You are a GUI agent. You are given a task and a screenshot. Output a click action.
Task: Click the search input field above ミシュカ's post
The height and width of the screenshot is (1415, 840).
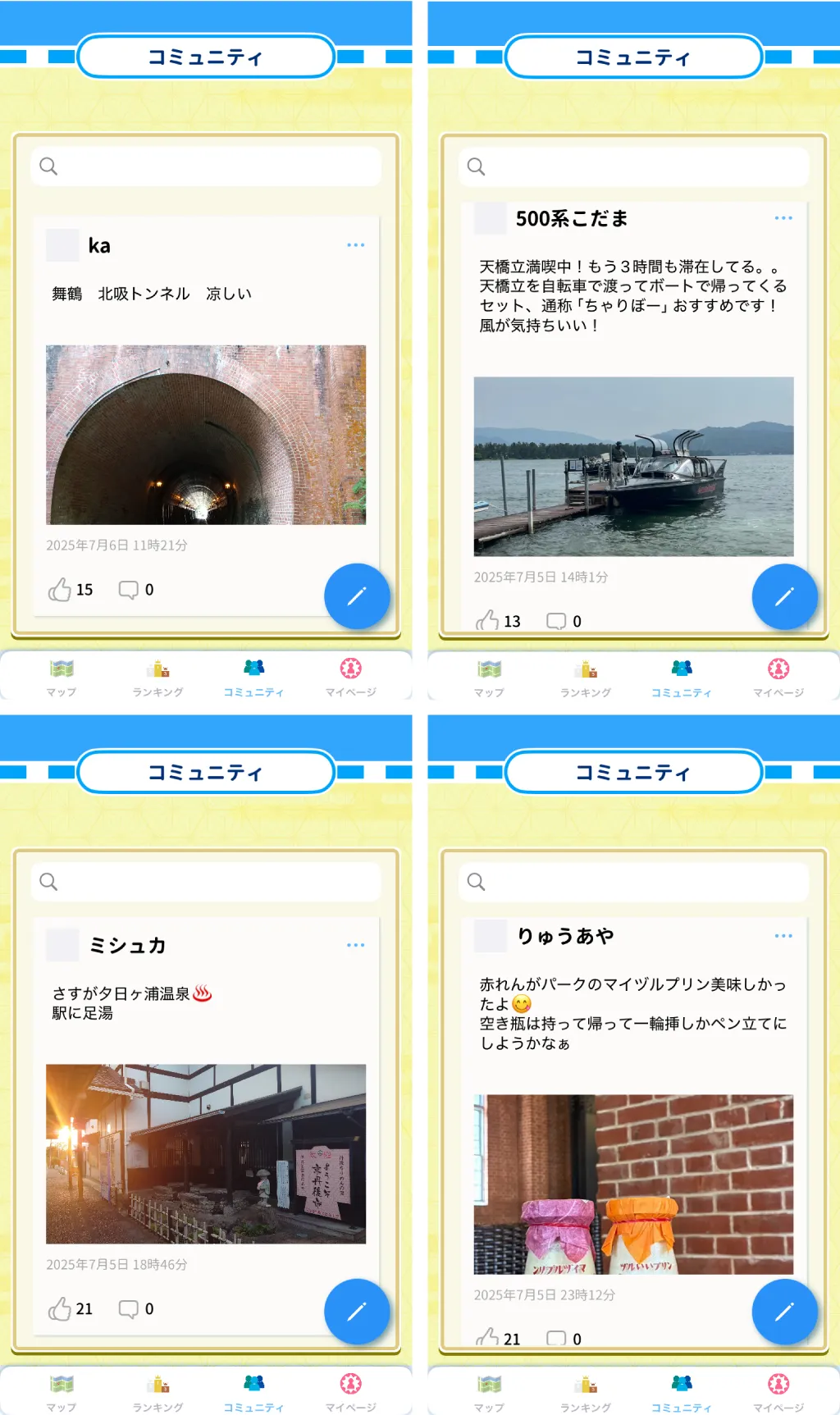point(204,882)
